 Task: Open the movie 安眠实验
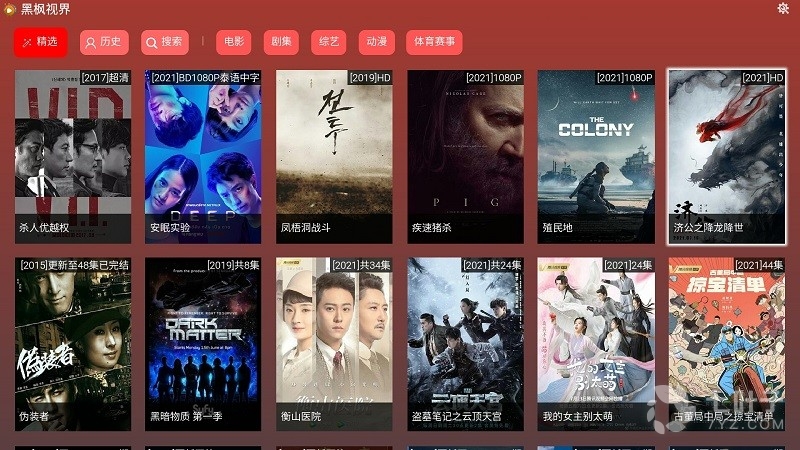click(x=203, y=156)
